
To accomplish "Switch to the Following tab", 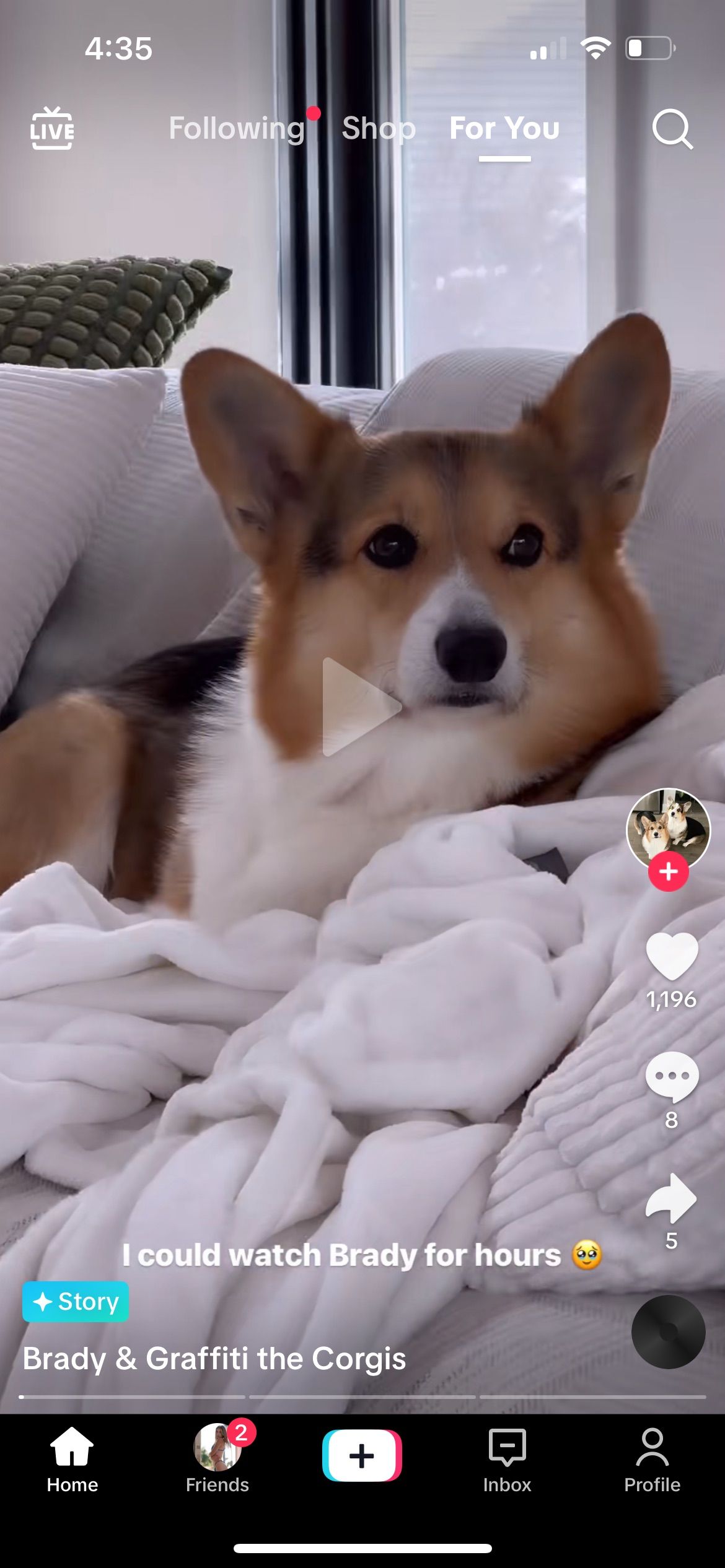I will pyautogui.click(x=237, y=129).
